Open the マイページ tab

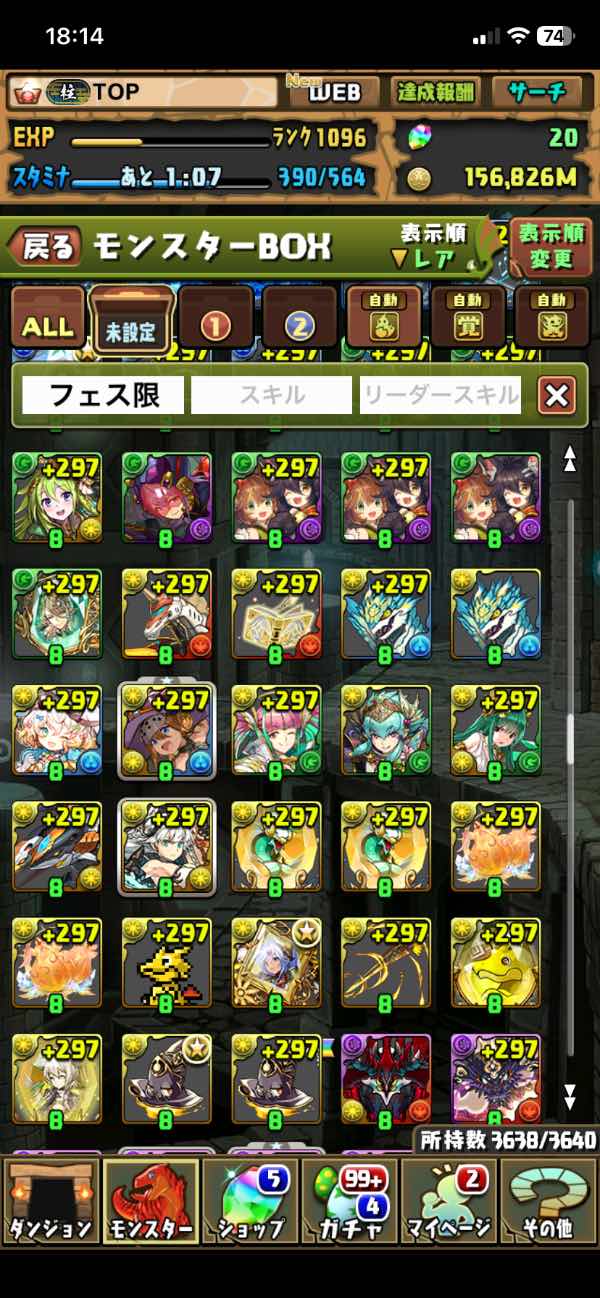pyautogui.click(x=449, y=1199)
